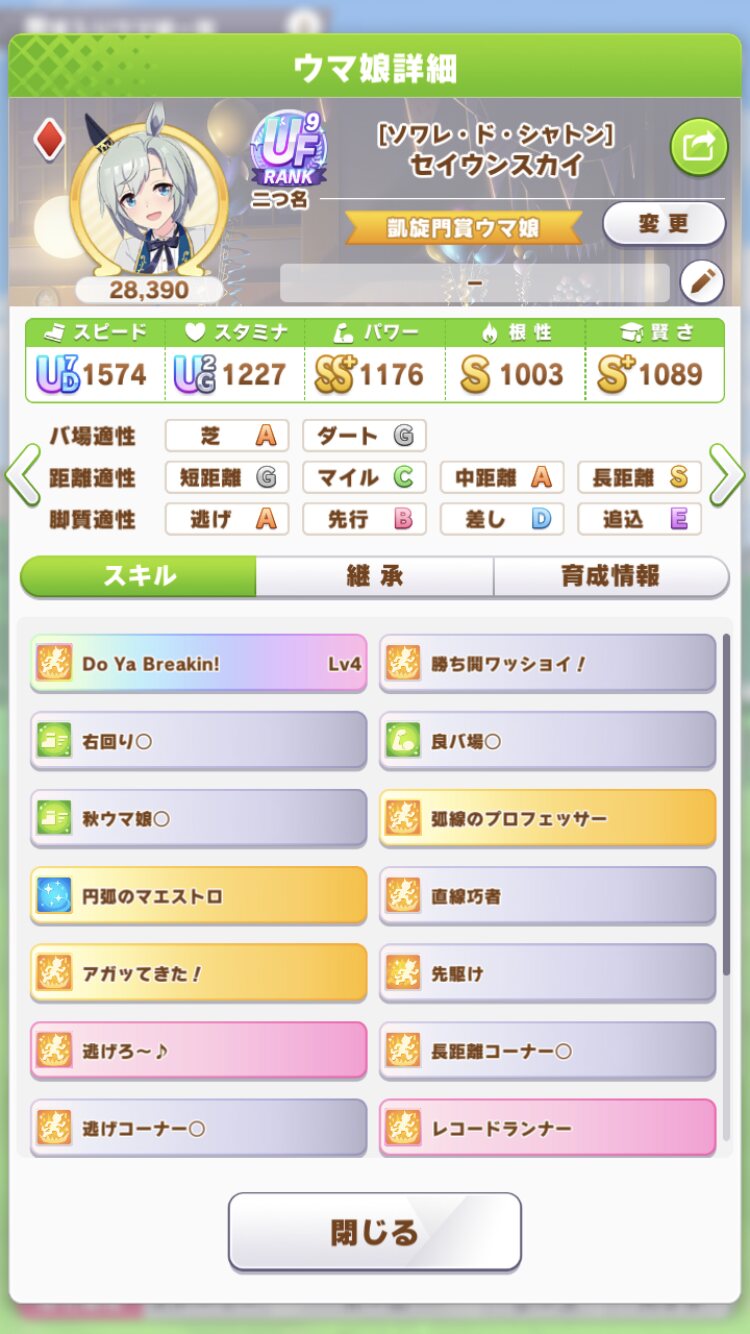This screenshot has width=750, height=1334.
Task: Open the Do Ya Breakin! skill details
Action: click(x=198, y=663)
